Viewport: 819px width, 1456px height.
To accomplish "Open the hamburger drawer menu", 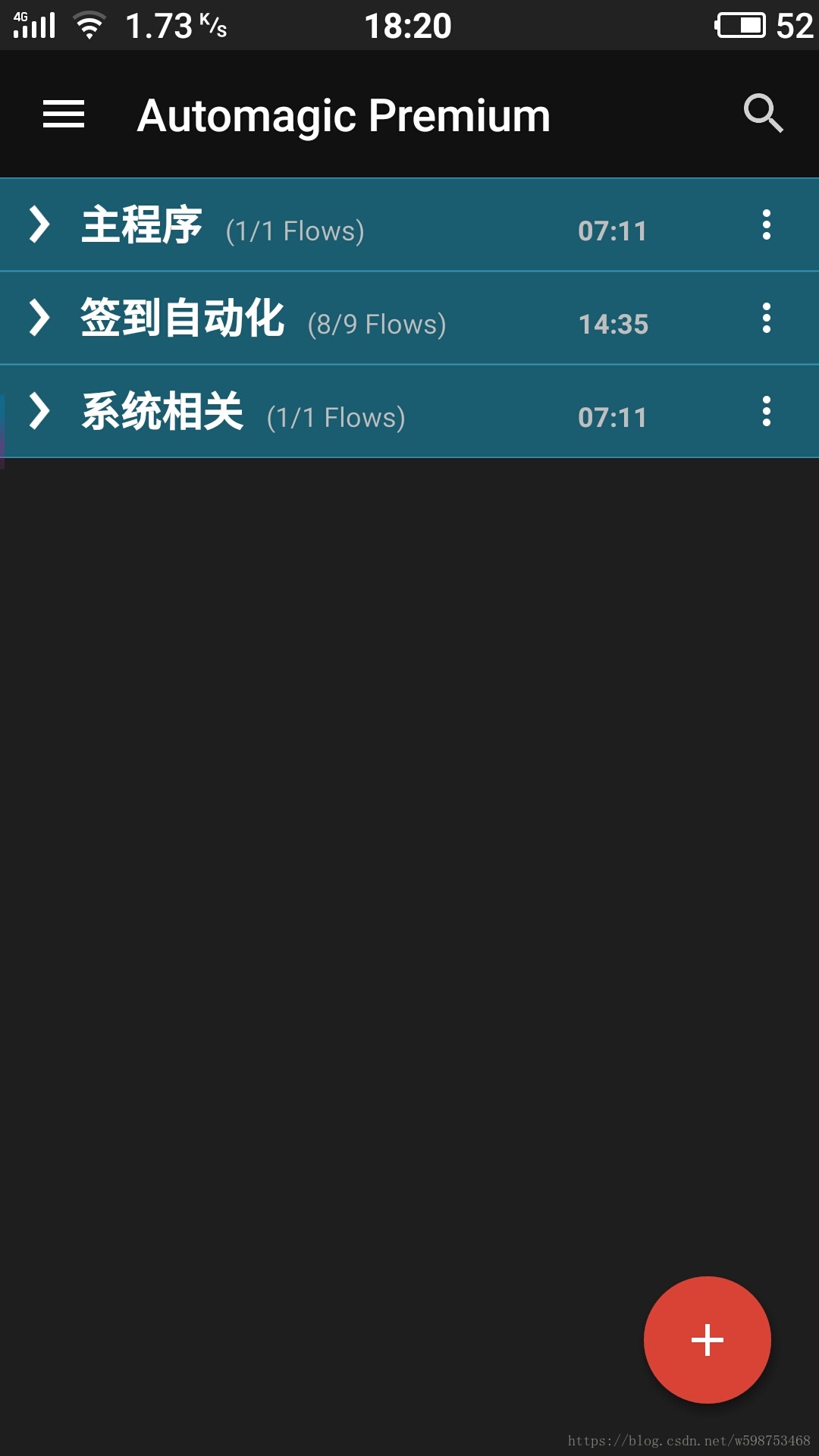I will pos(64,115).
